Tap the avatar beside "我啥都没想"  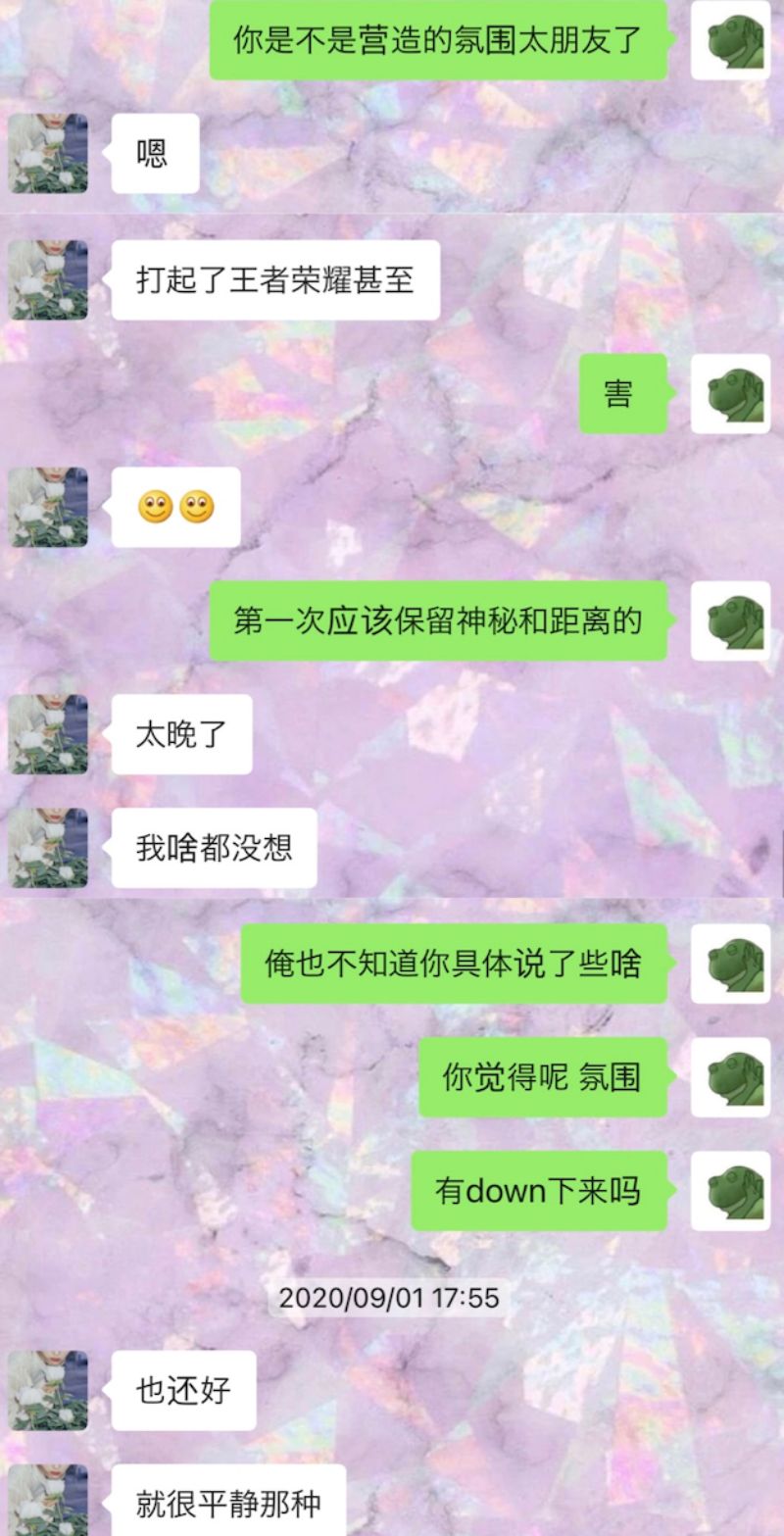[x=48, y=849]
